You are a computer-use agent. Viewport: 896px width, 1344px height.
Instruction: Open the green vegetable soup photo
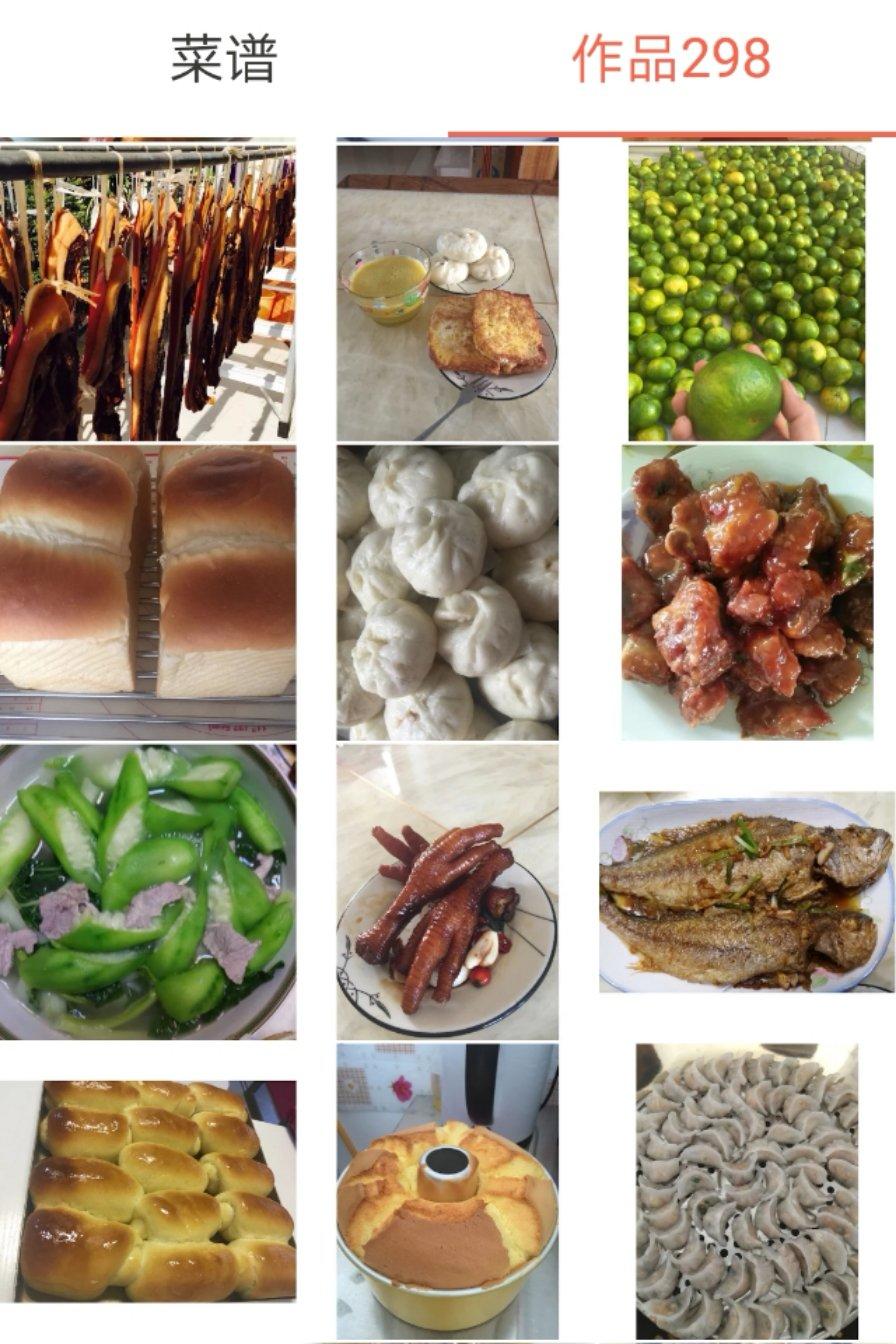click(148, 892)
